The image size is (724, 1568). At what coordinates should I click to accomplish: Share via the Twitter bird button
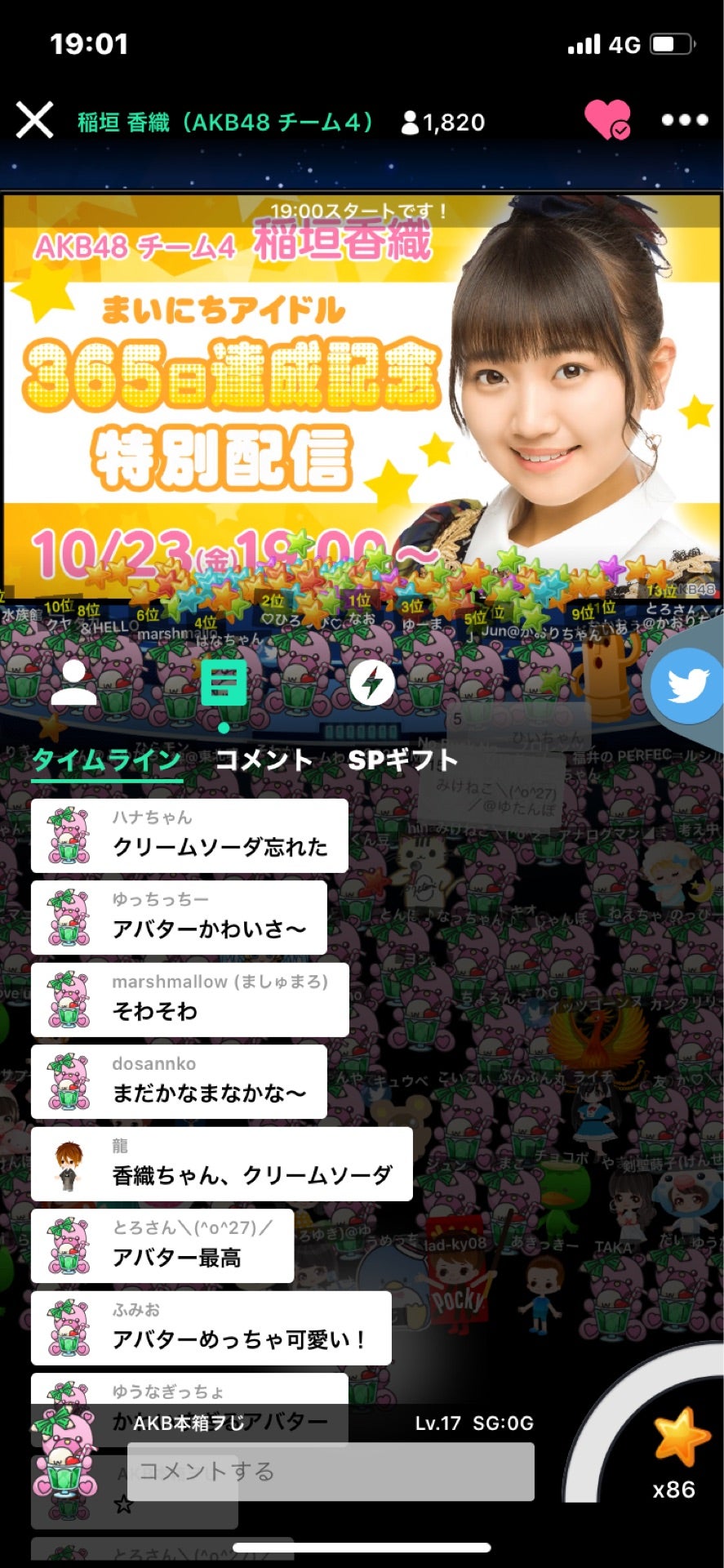point(686,685)
